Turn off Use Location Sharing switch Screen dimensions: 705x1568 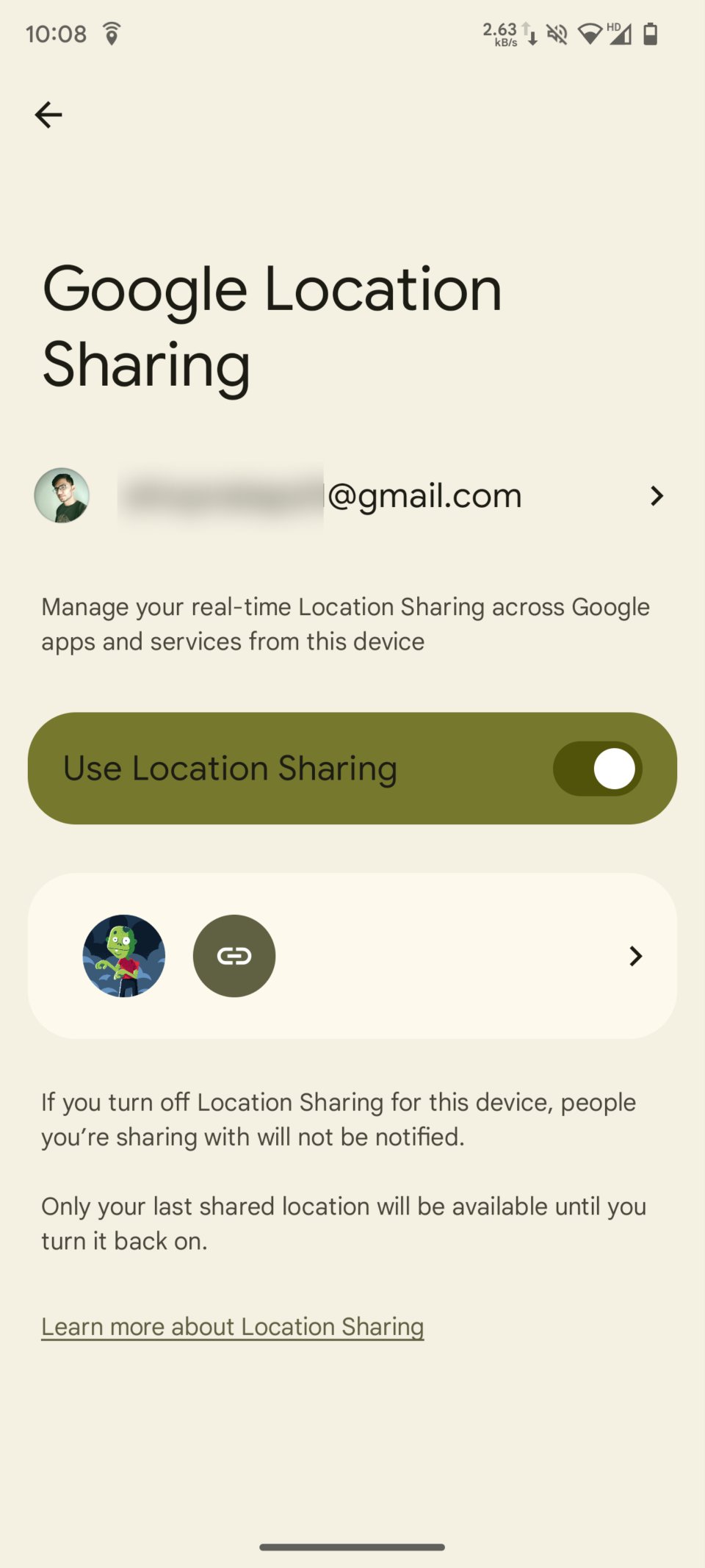(597, 769)
